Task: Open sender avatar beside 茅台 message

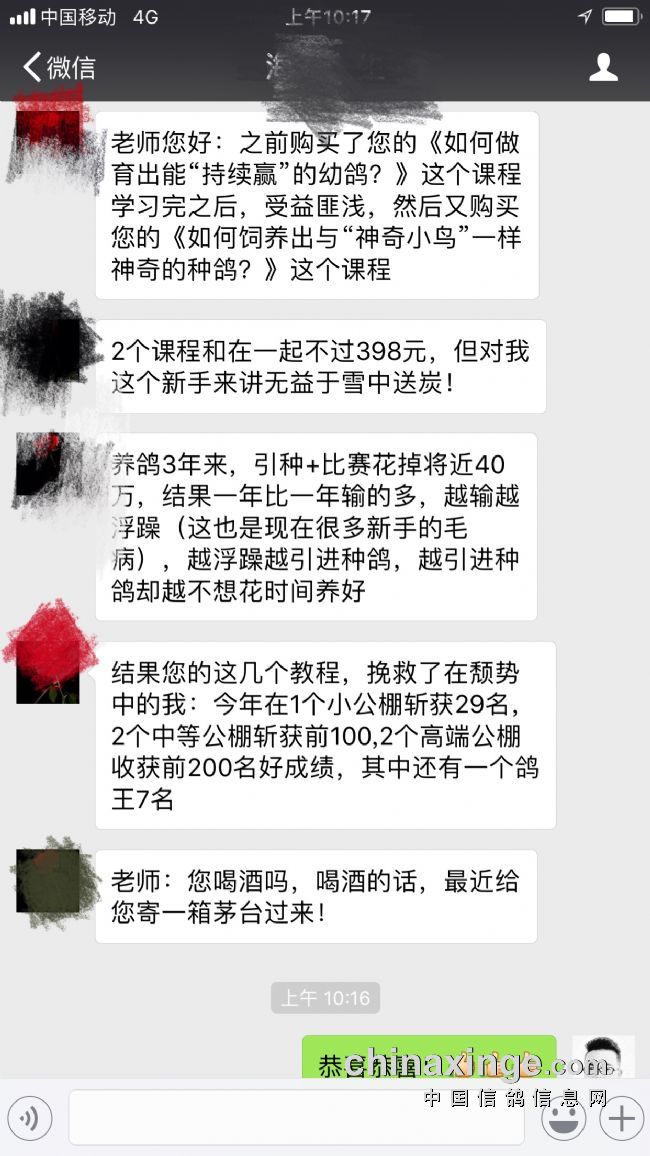Action: coord(47,880)
